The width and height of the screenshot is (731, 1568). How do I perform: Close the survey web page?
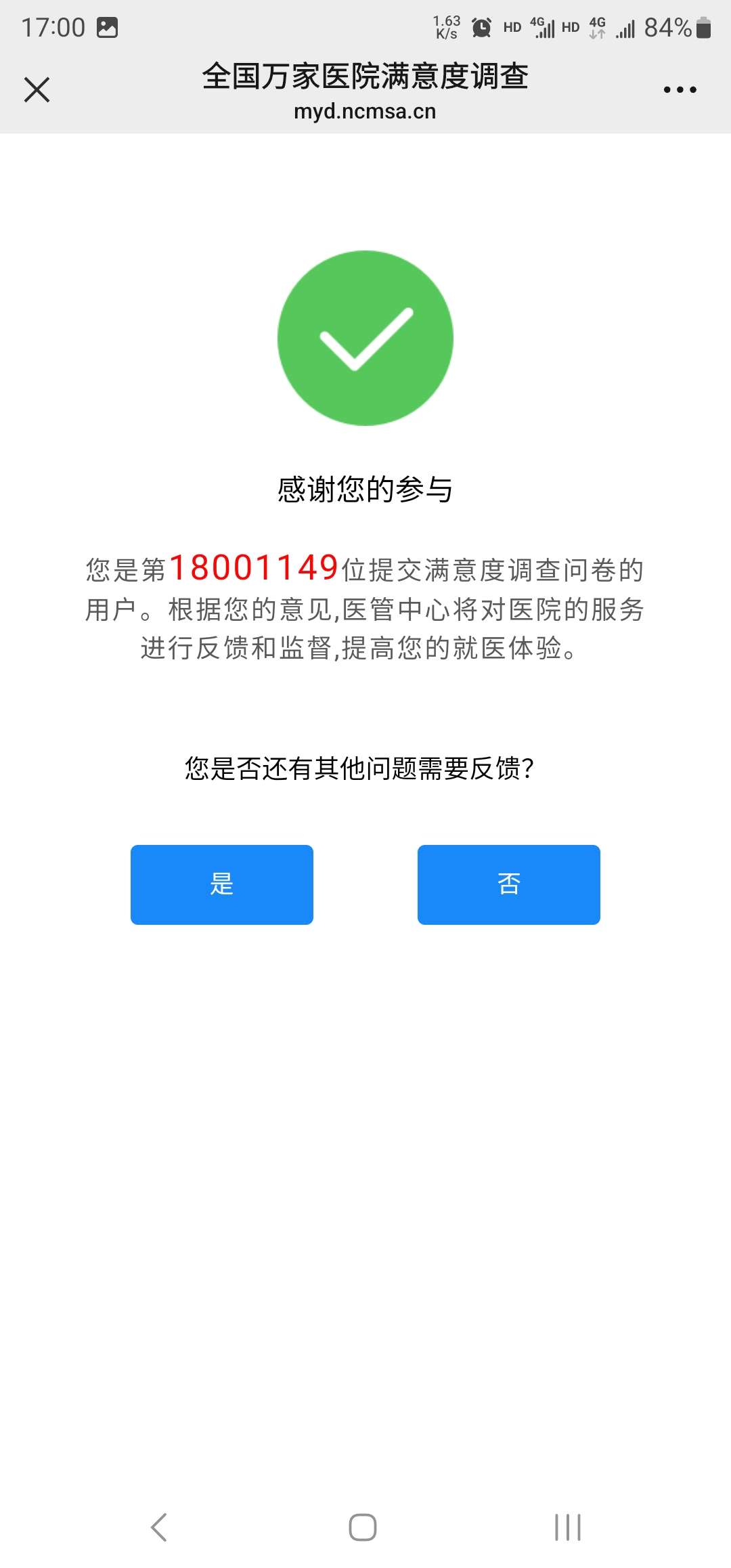[x=37, y=89]
